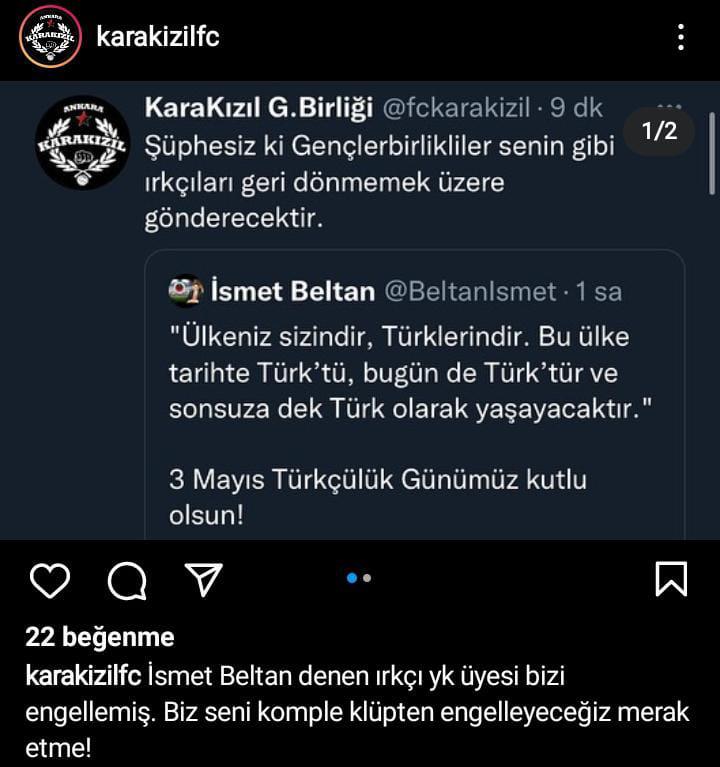Open karakizilfc from the caption username
Screen dimensions: 720x767
[x=83, y=677]
